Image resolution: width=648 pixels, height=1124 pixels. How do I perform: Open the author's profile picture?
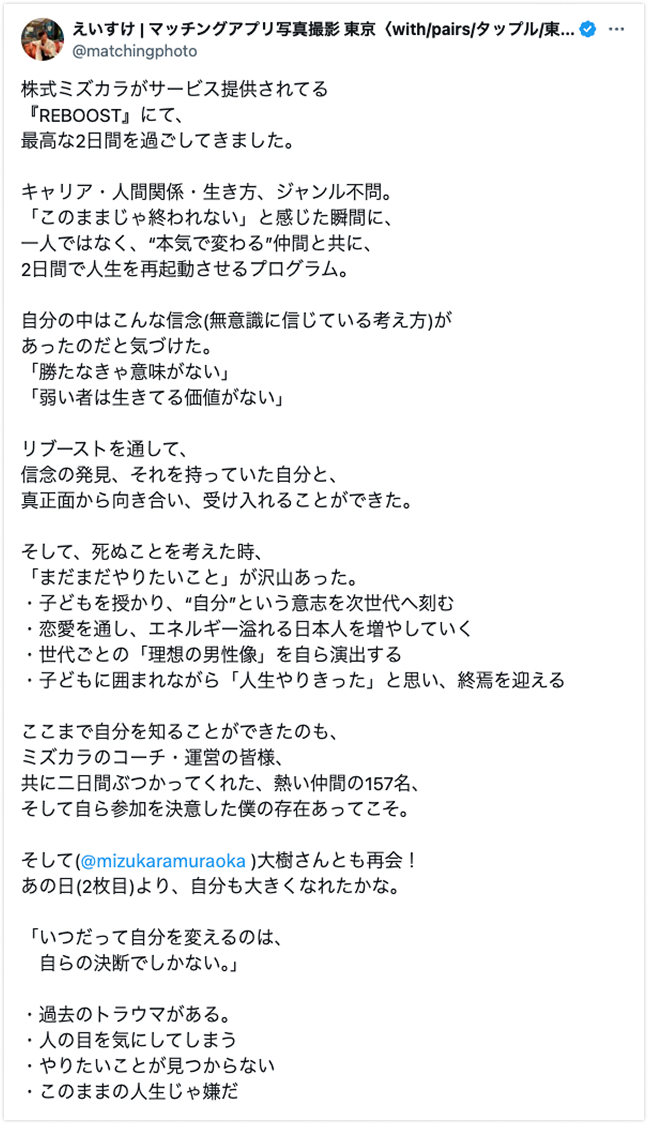pos(43,40)
